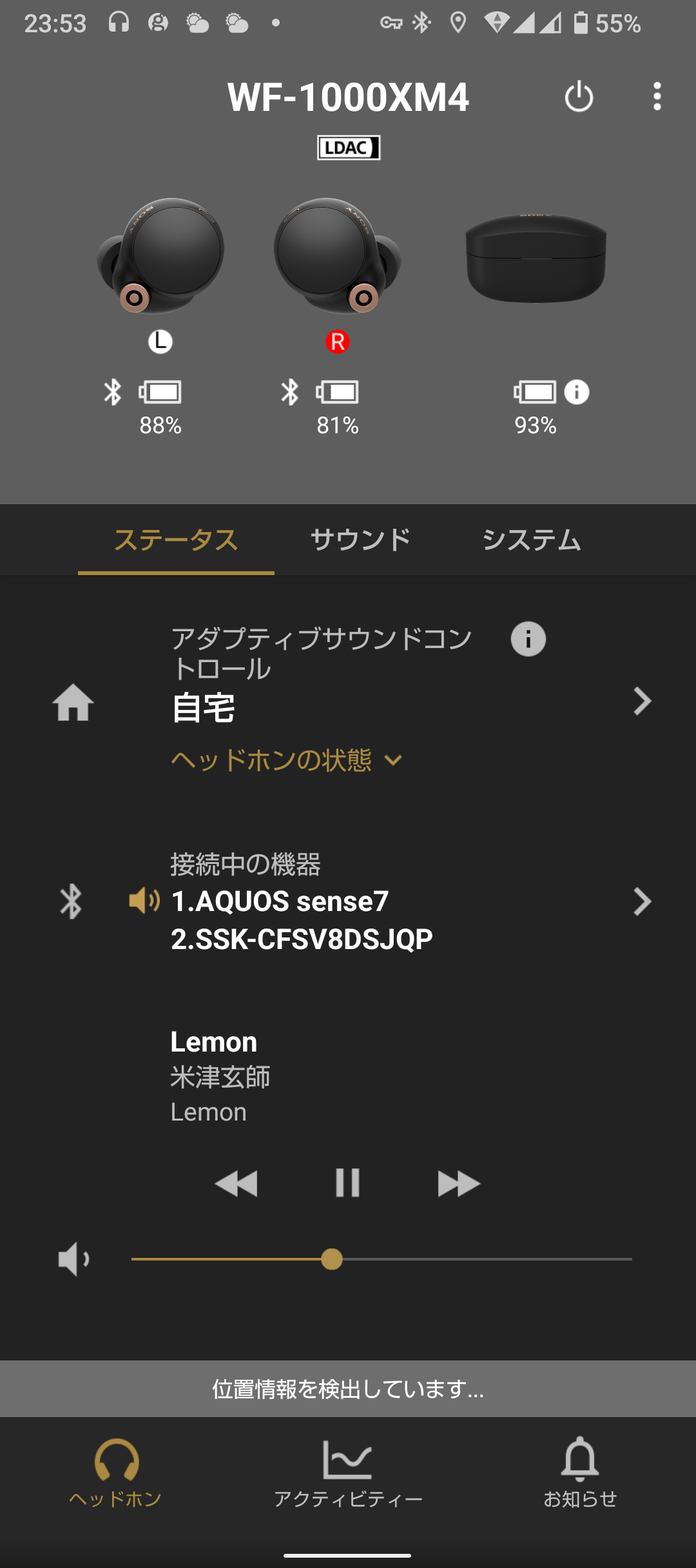
Task: Switch to the システム tab
Action: click(x=532, y=540)
